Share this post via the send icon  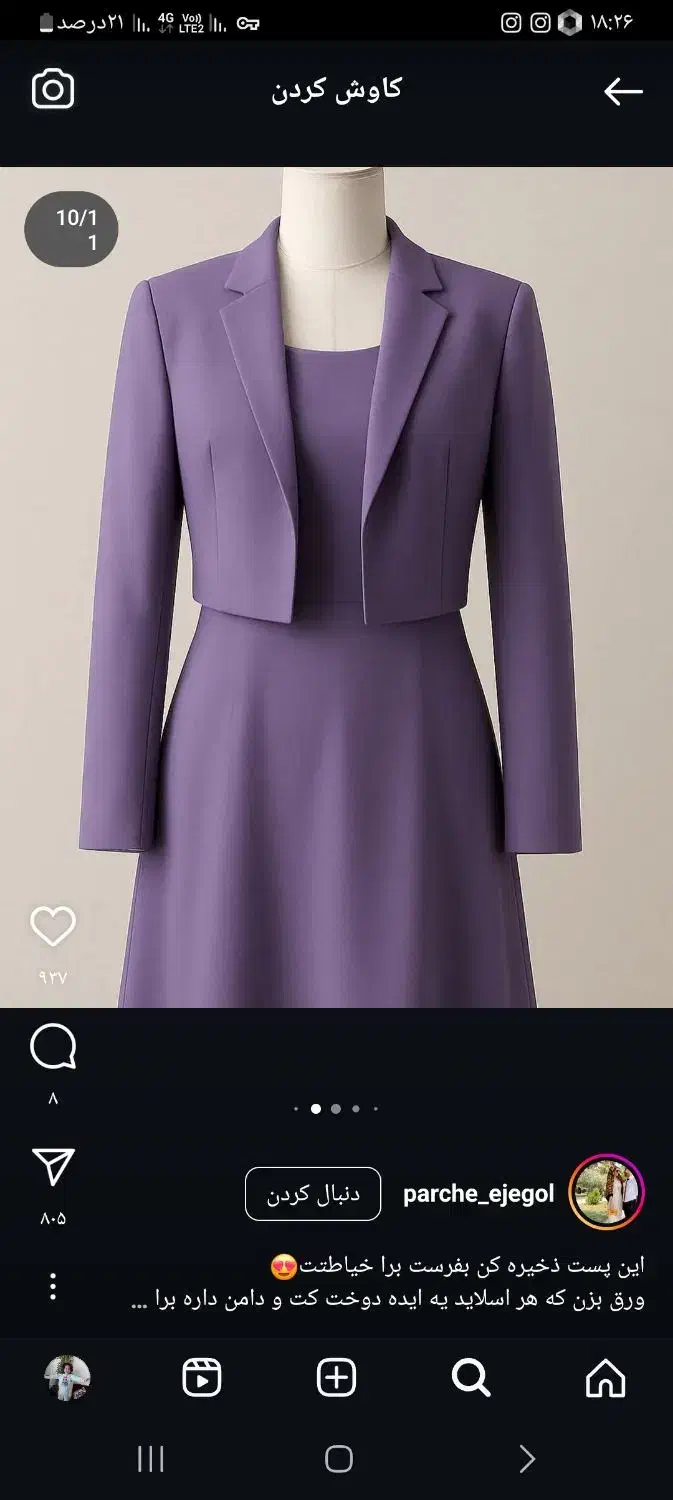pyautogui.click(x=53, y=1167)
